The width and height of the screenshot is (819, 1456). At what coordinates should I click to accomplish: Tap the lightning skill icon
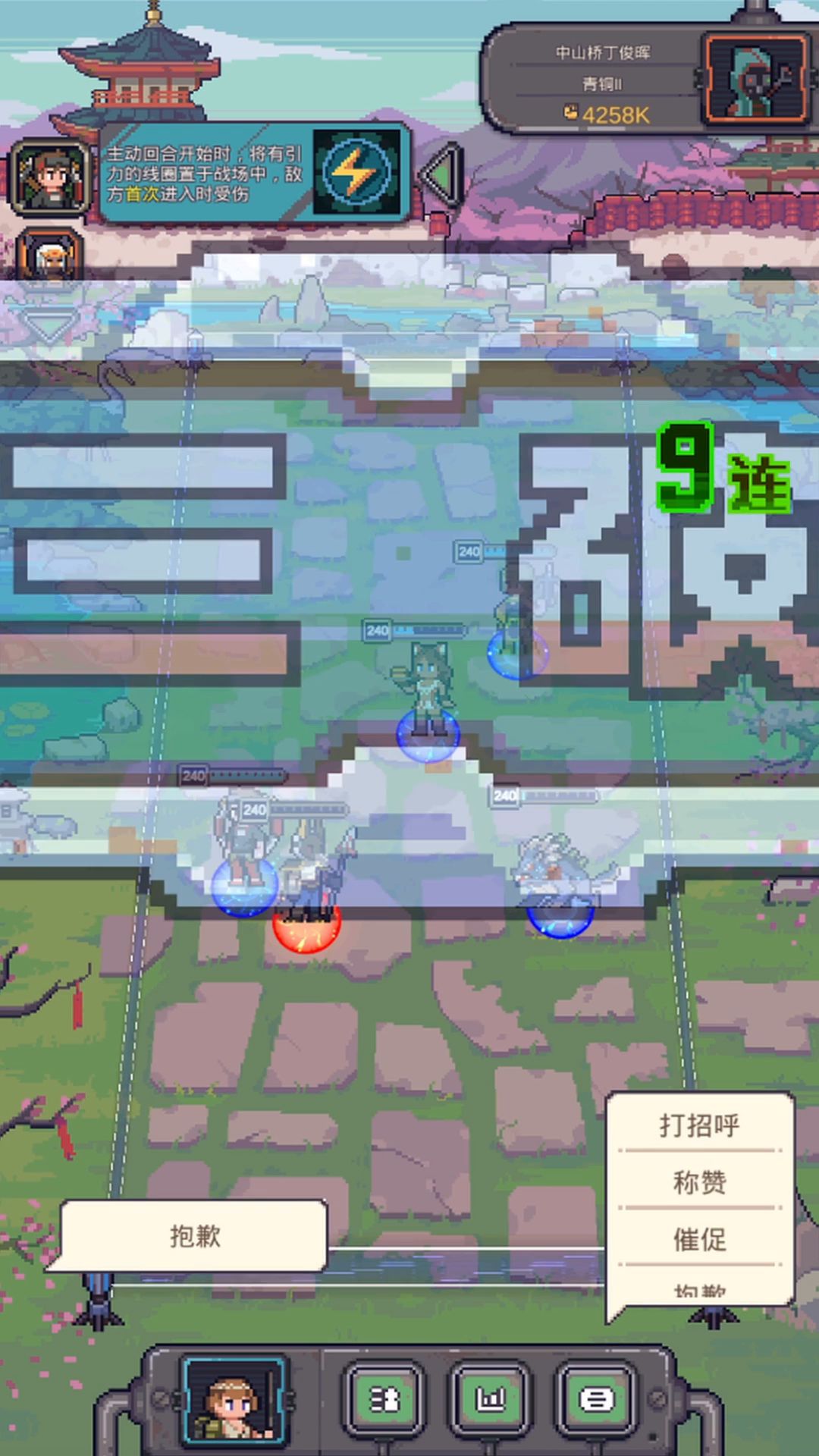(356, 171)
